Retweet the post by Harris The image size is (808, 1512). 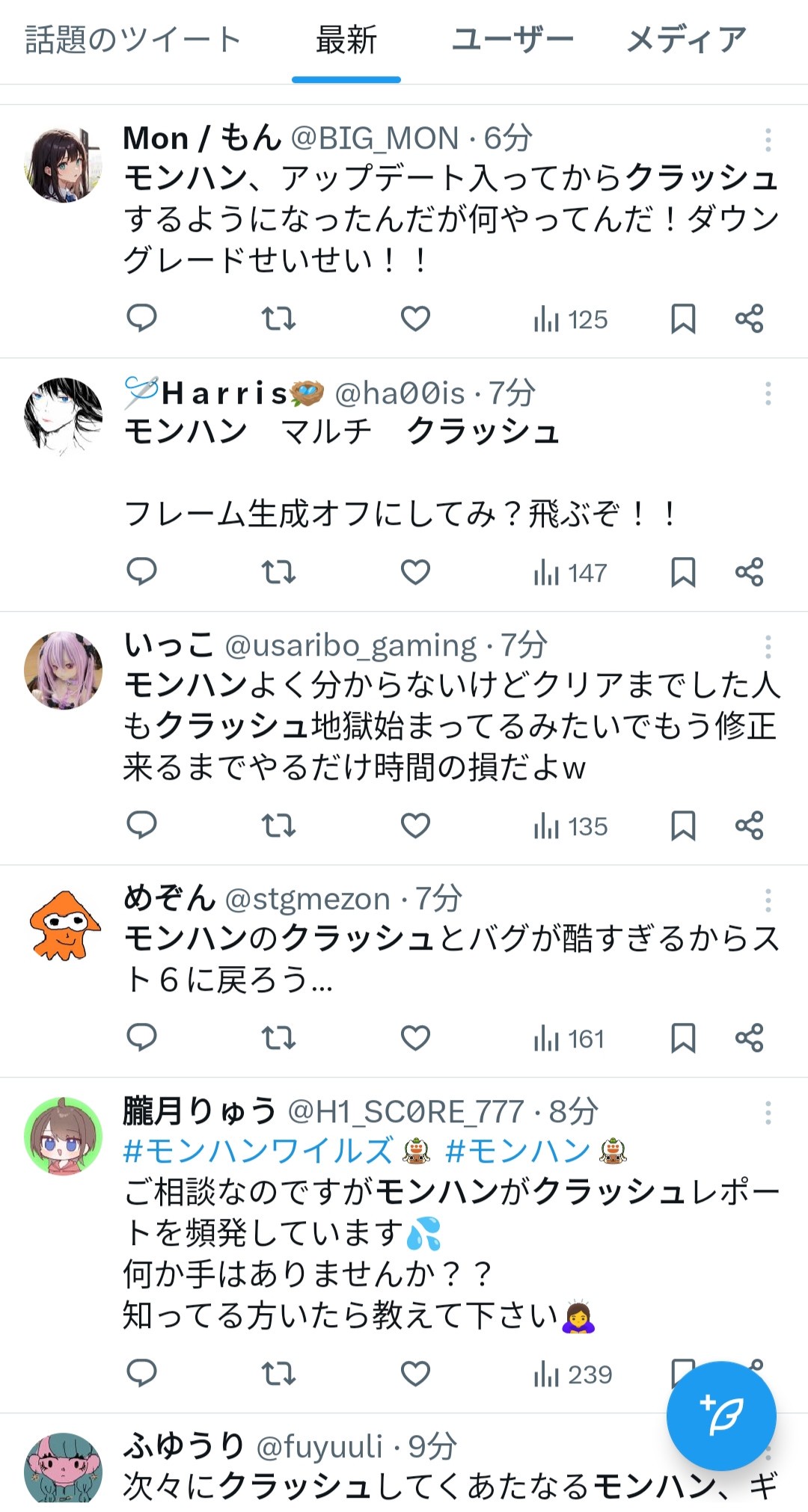[x=278, y=572]
